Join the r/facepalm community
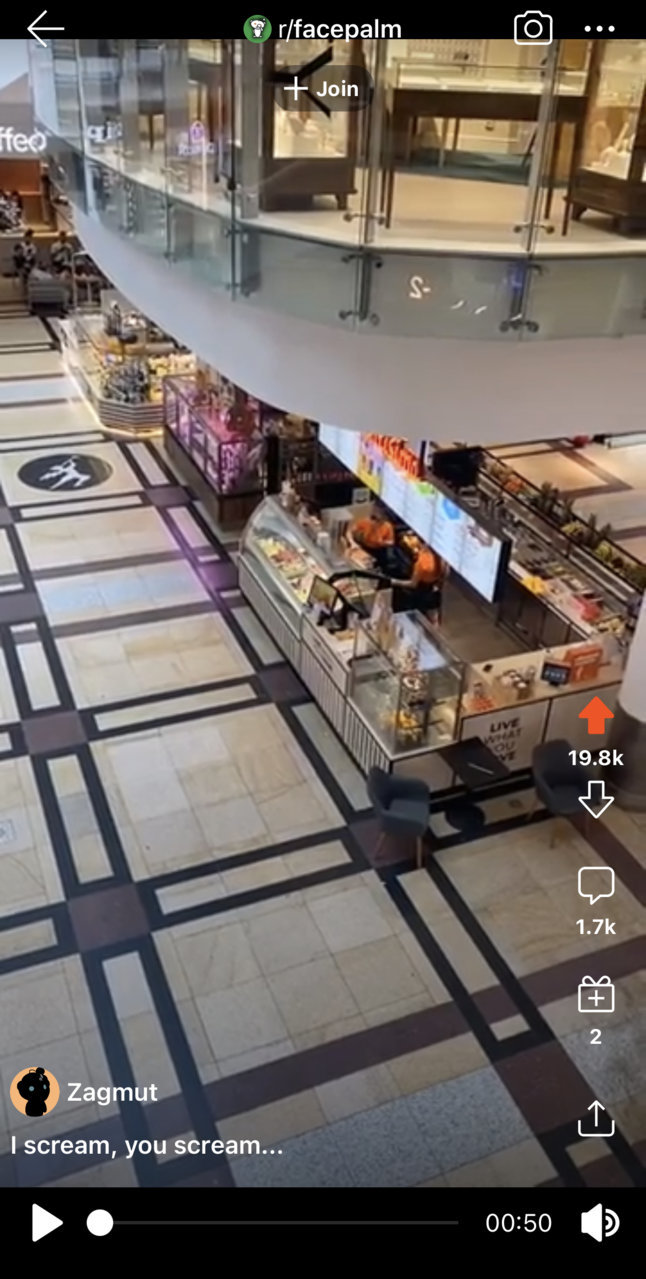The width and height of the screenshot is (646, 1279). pyautogui.click(x=322, y=89)
